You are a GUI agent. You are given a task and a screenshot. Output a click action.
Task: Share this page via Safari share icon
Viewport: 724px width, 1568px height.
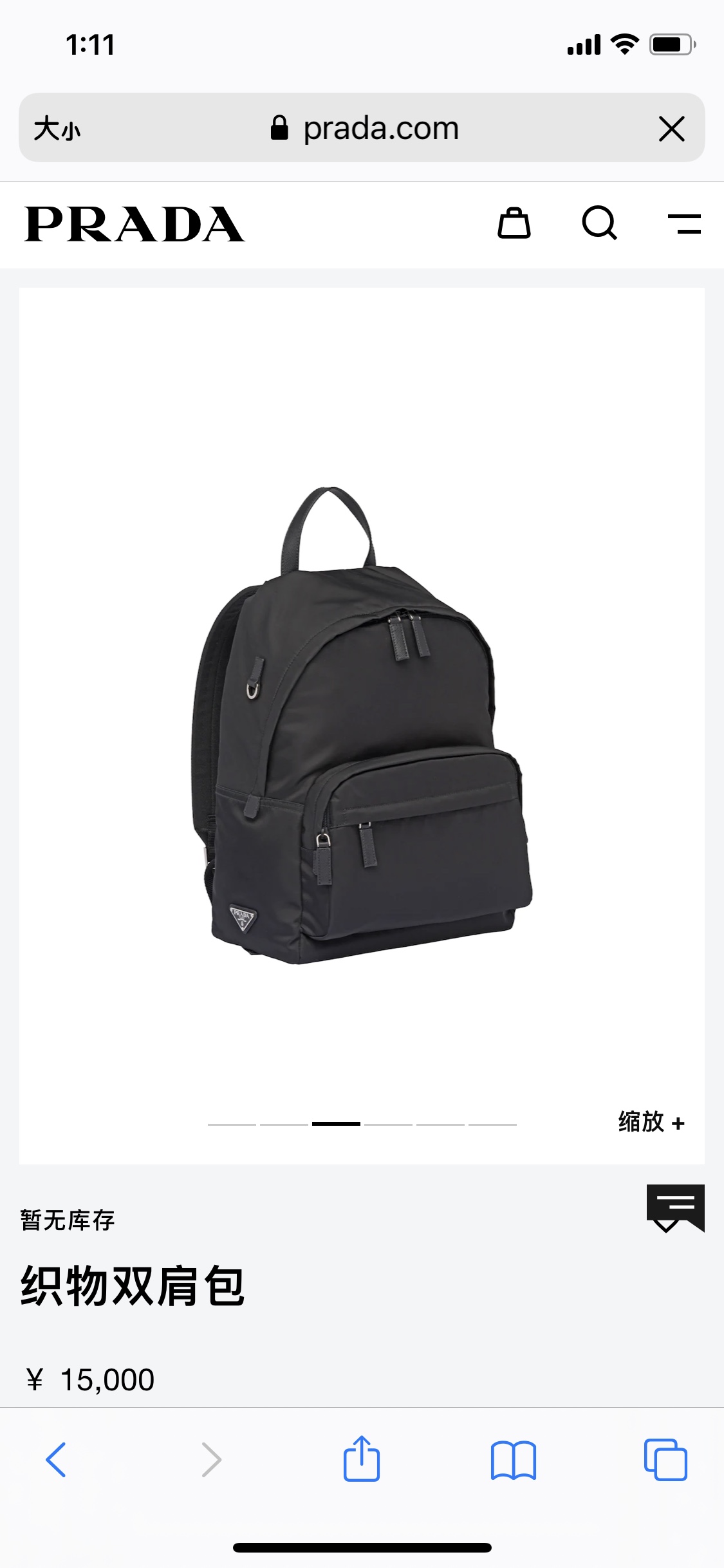362,1459
